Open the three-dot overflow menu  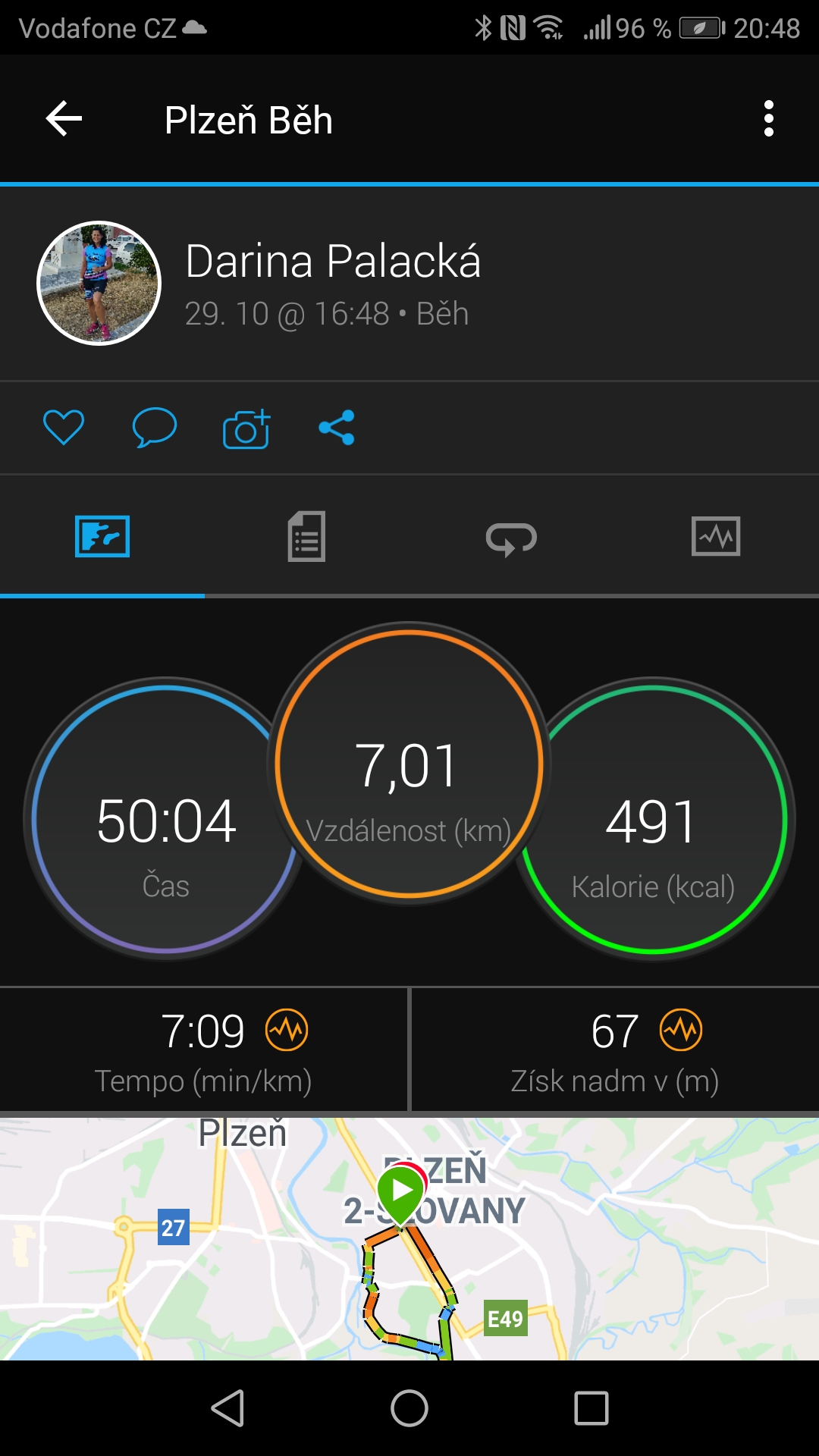[x=769, y=119]
